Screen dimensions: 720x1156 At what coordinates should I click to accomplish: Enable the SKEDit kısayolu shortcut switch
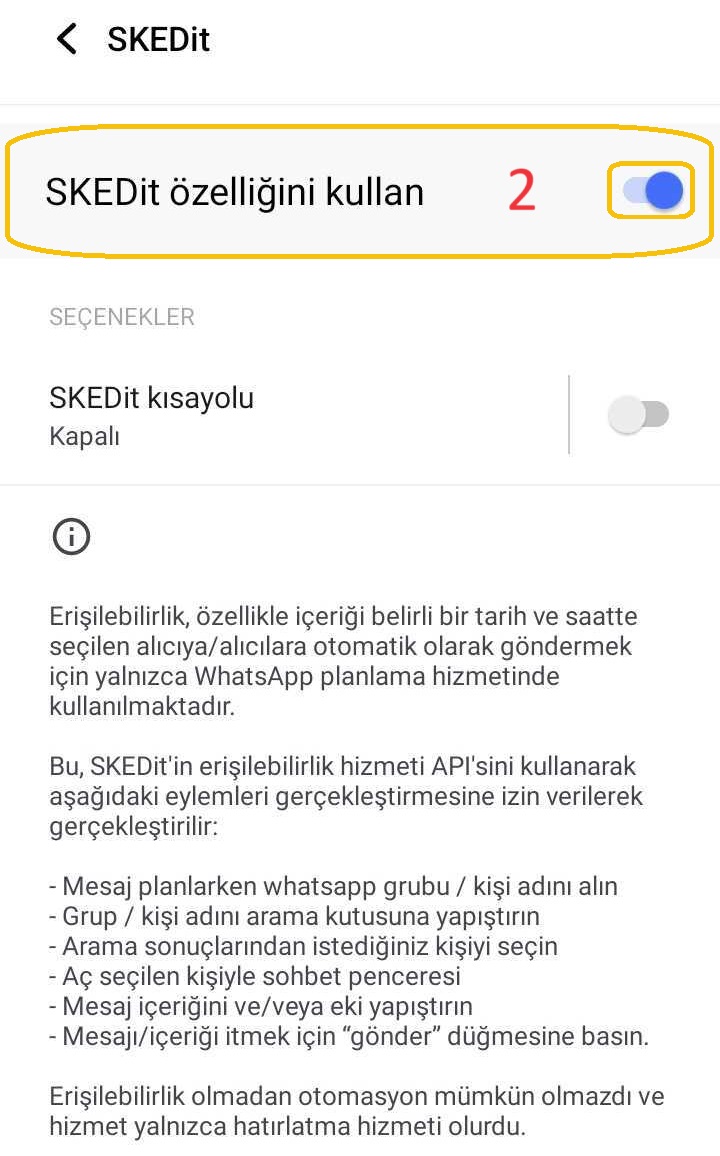[638, 415]
